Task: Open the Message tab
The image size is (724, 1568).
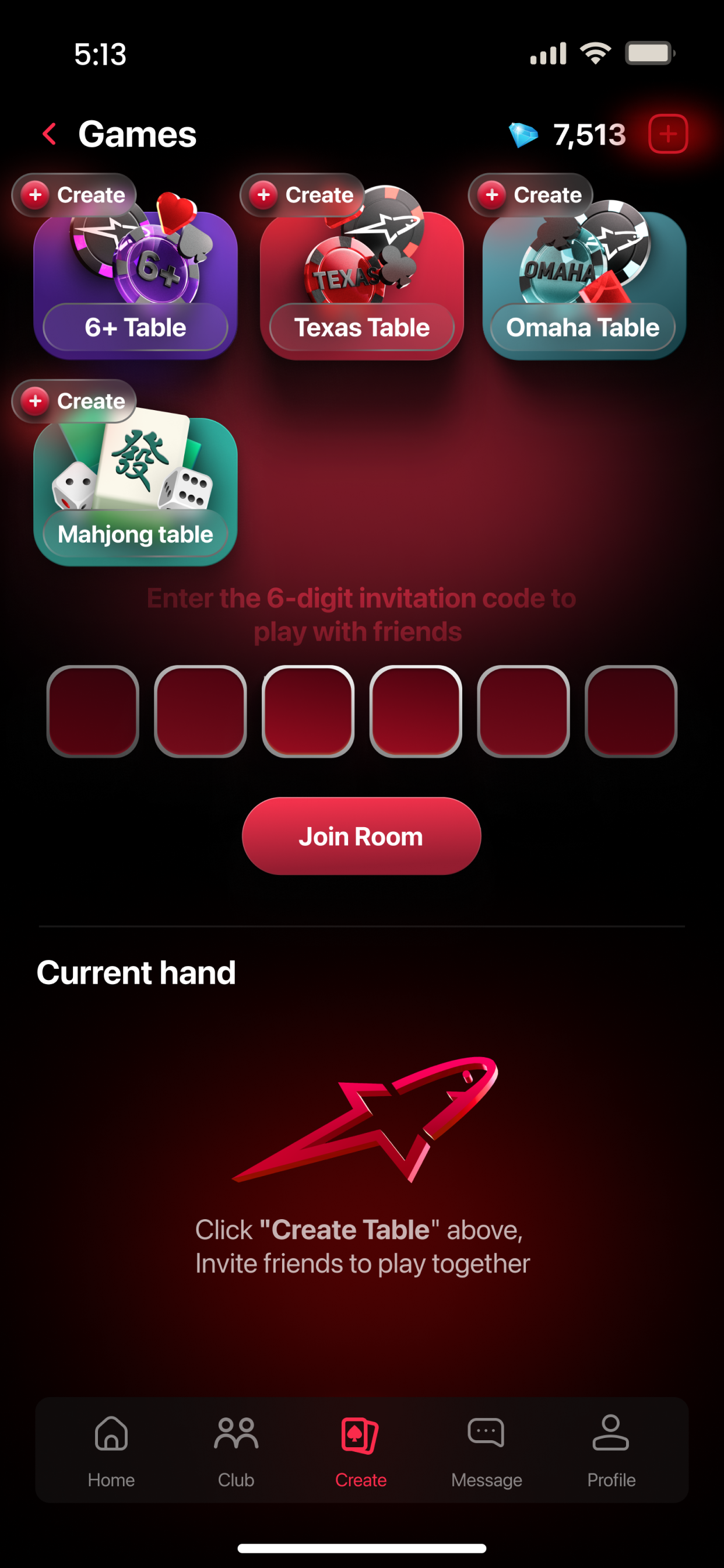Action: coord(486,1451)
